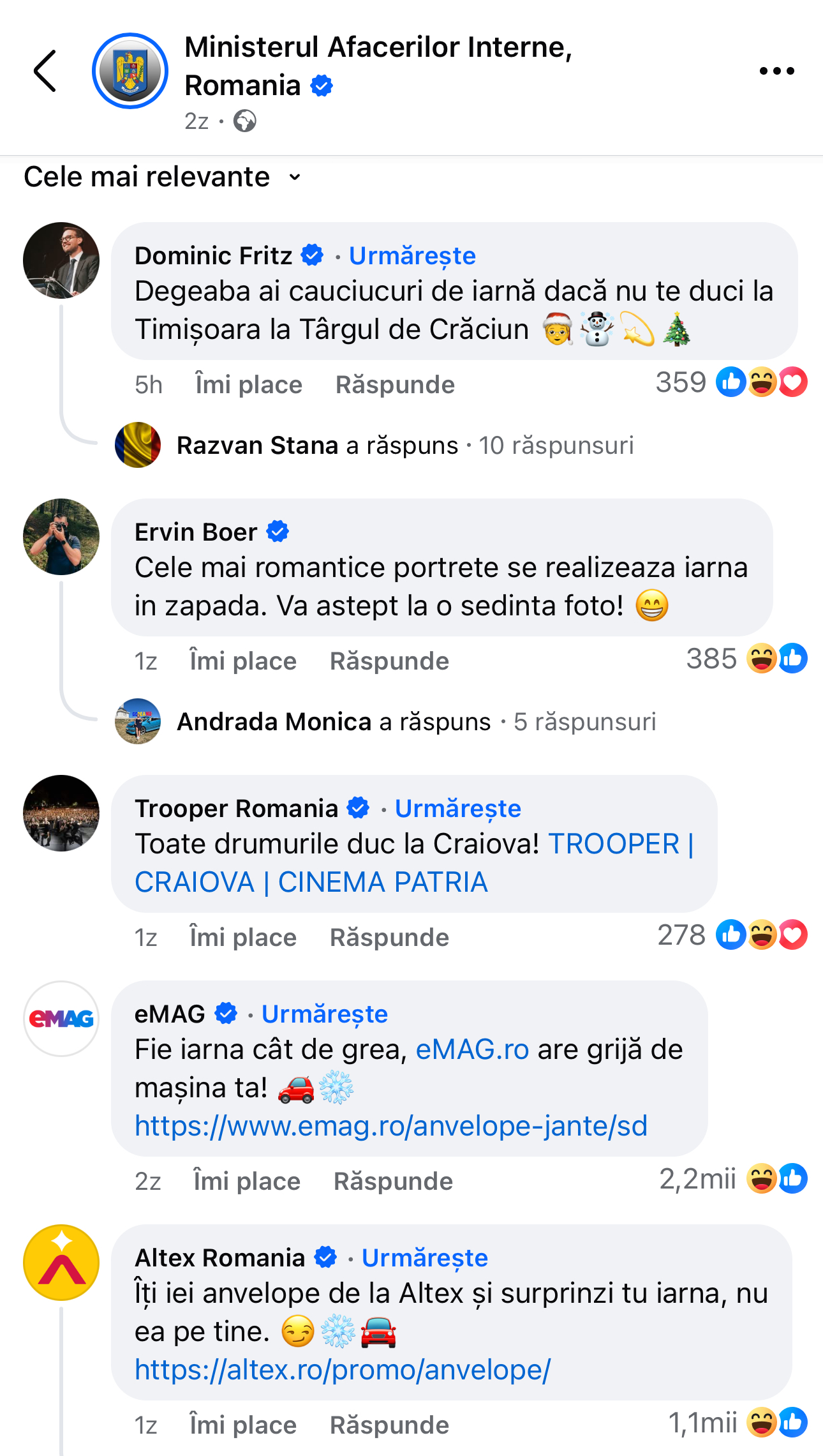Screen dimensions: 823x1456
Task: Expand Razvan Stana's 10 replies
Action: pos(404,446)
